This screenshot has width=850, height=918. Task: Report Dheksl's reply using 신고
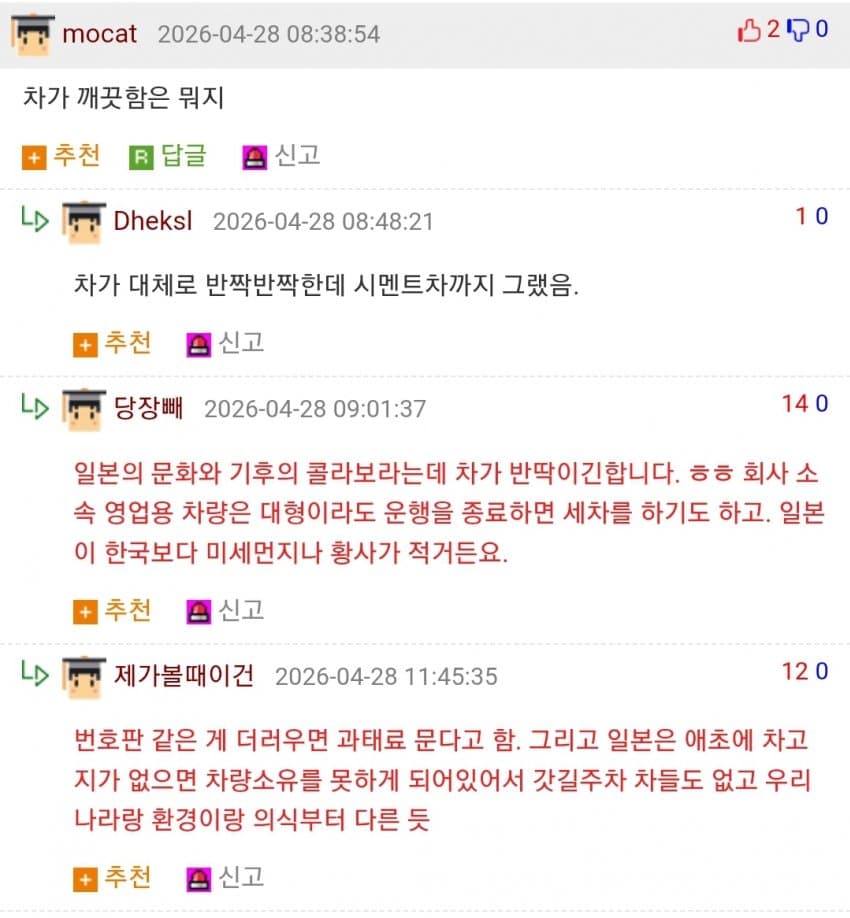point(226,344)
